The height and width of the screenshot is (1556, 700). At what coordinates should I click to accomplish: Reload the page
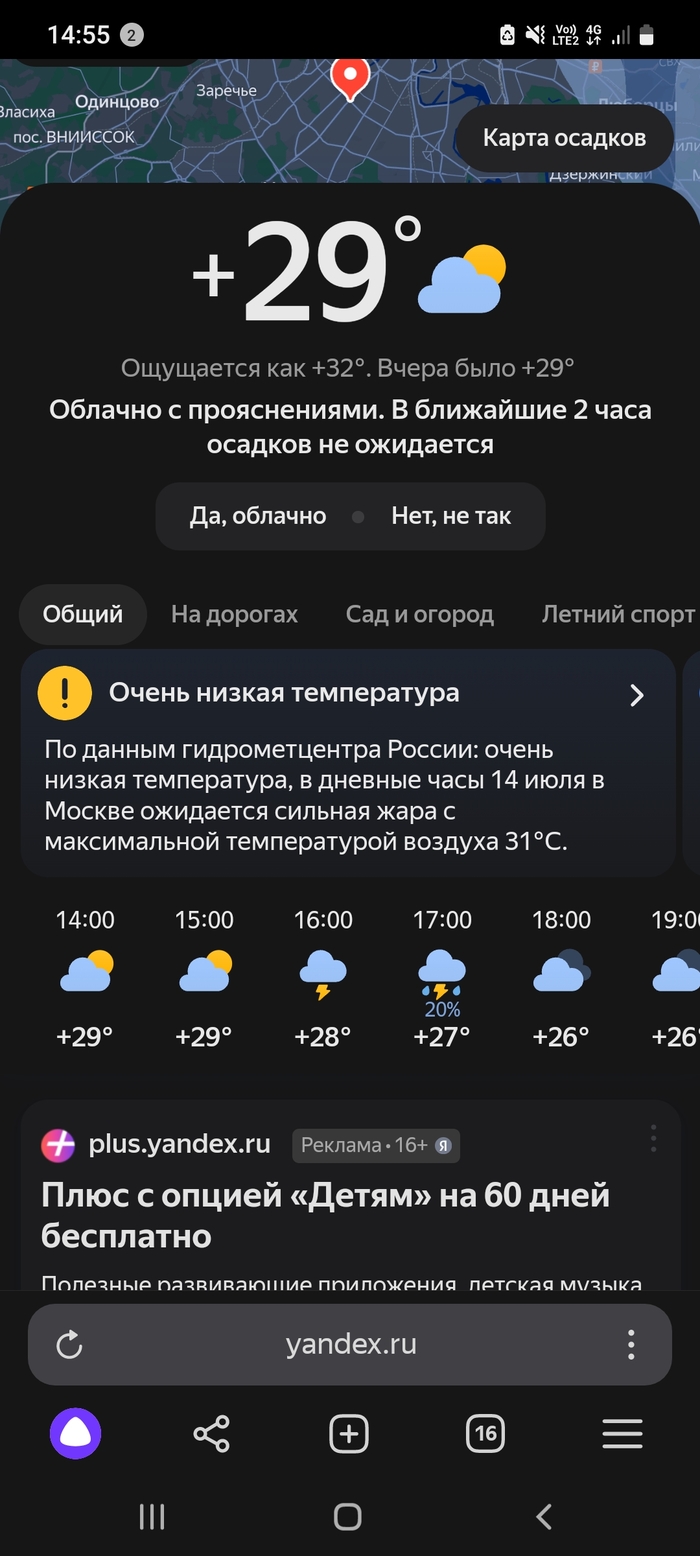[x=69, y=1345]
